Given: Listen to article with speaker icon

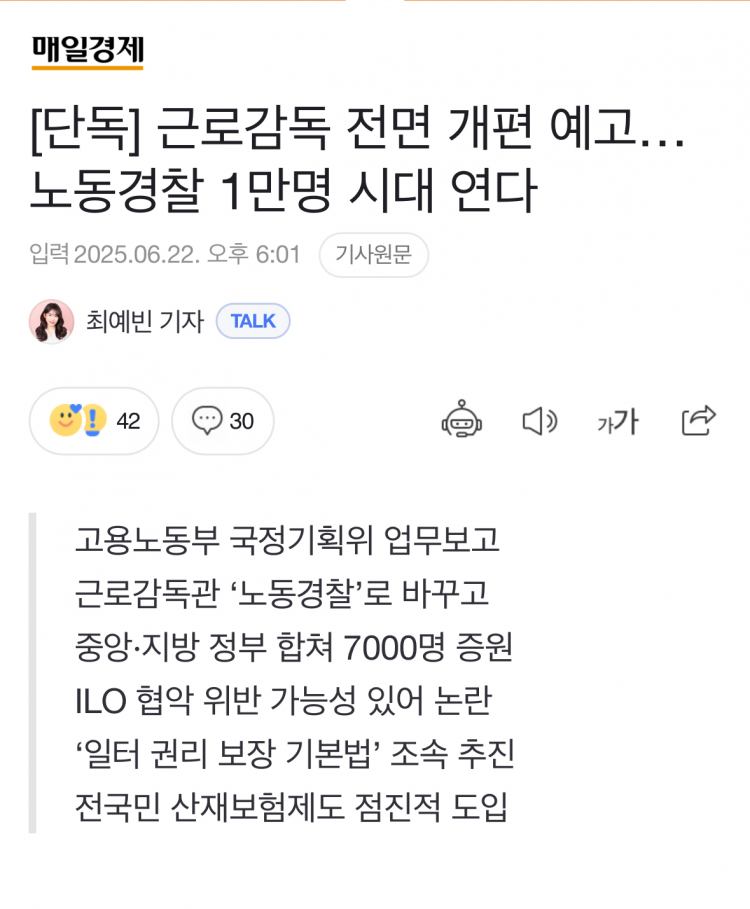Looking at the screenshot, I should (540, 421).
